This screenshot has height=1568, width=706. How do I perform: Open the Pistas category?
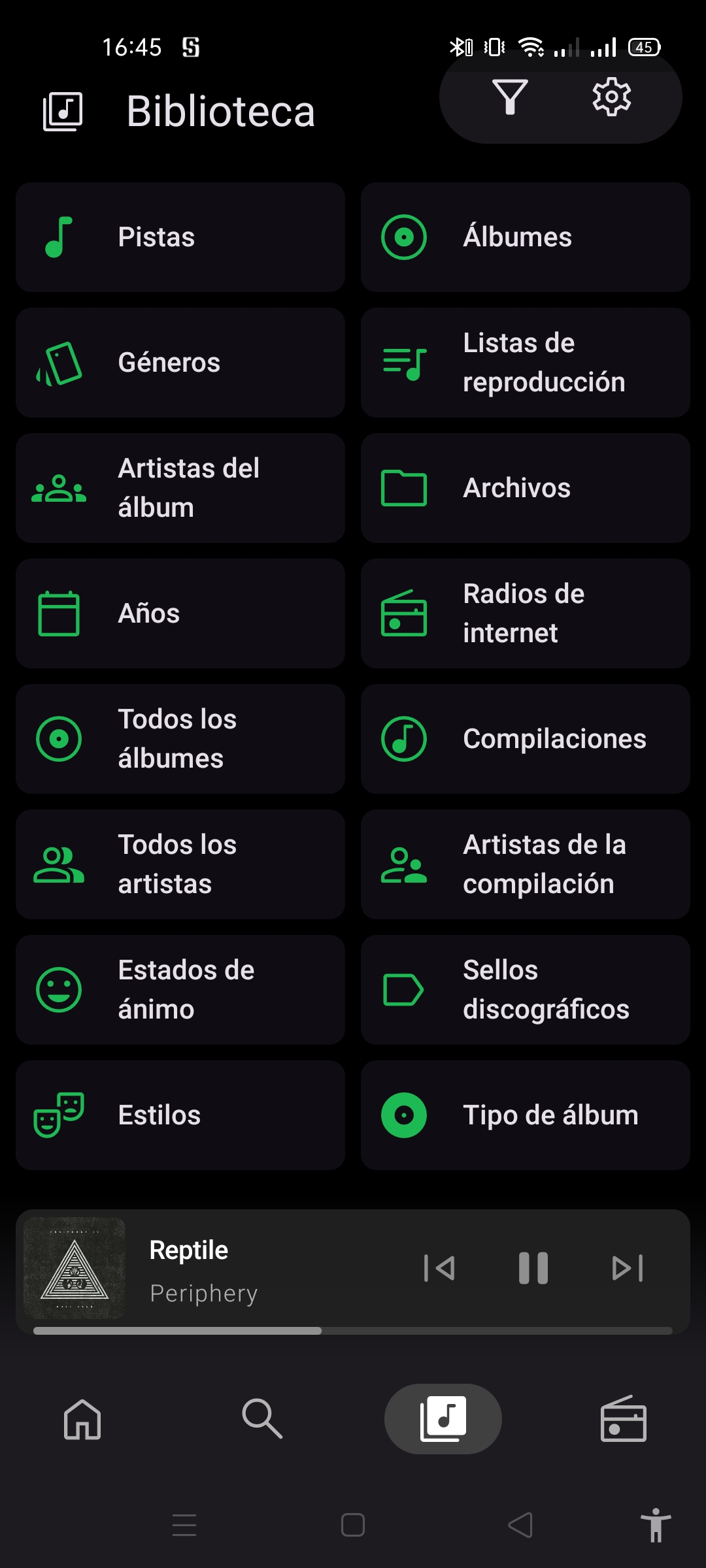coord(180,237)
